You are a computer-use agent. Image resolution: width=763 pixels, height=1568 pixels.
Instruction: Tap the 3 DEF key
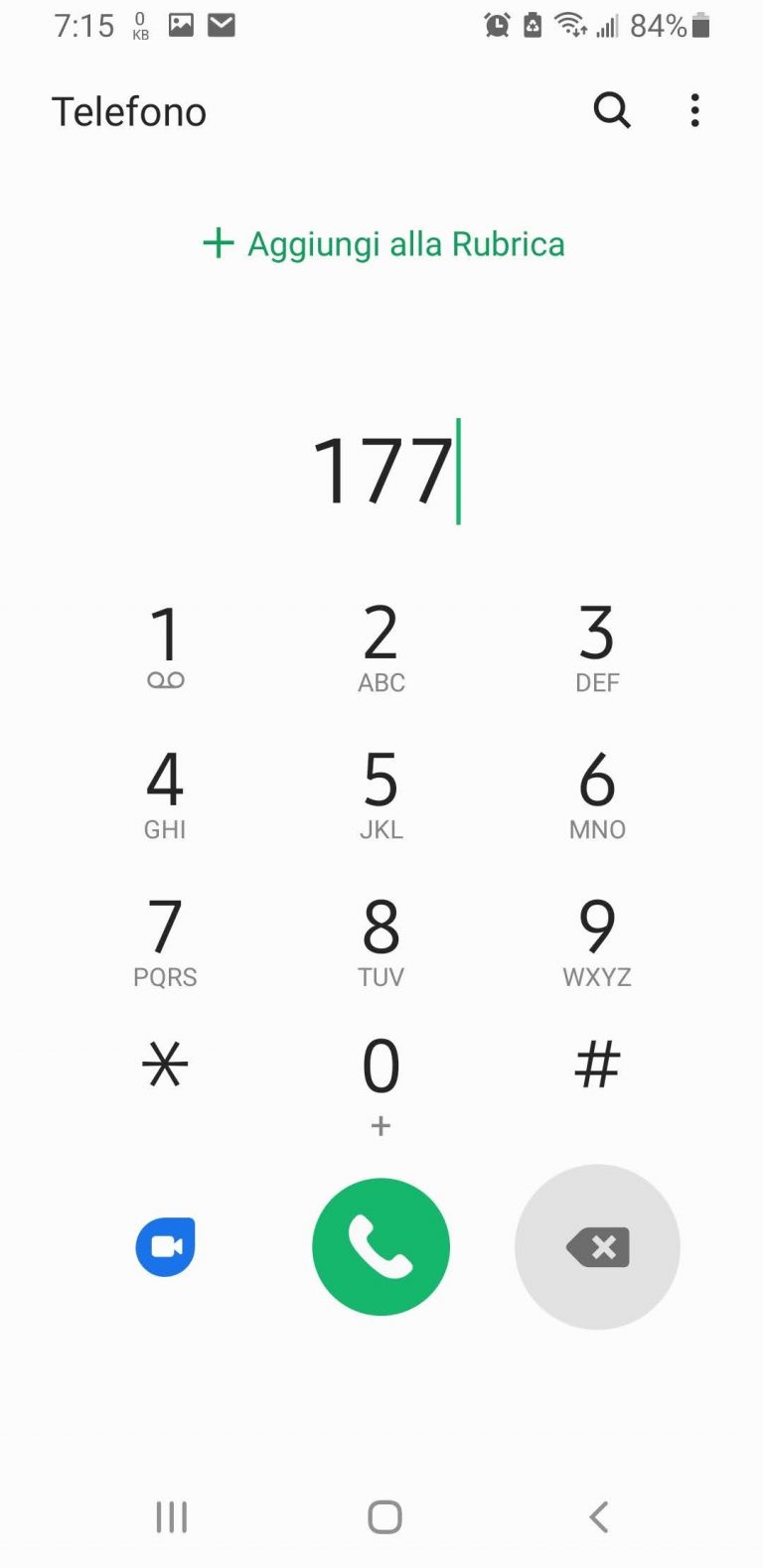pyautogui.click(x=597, y=646)
